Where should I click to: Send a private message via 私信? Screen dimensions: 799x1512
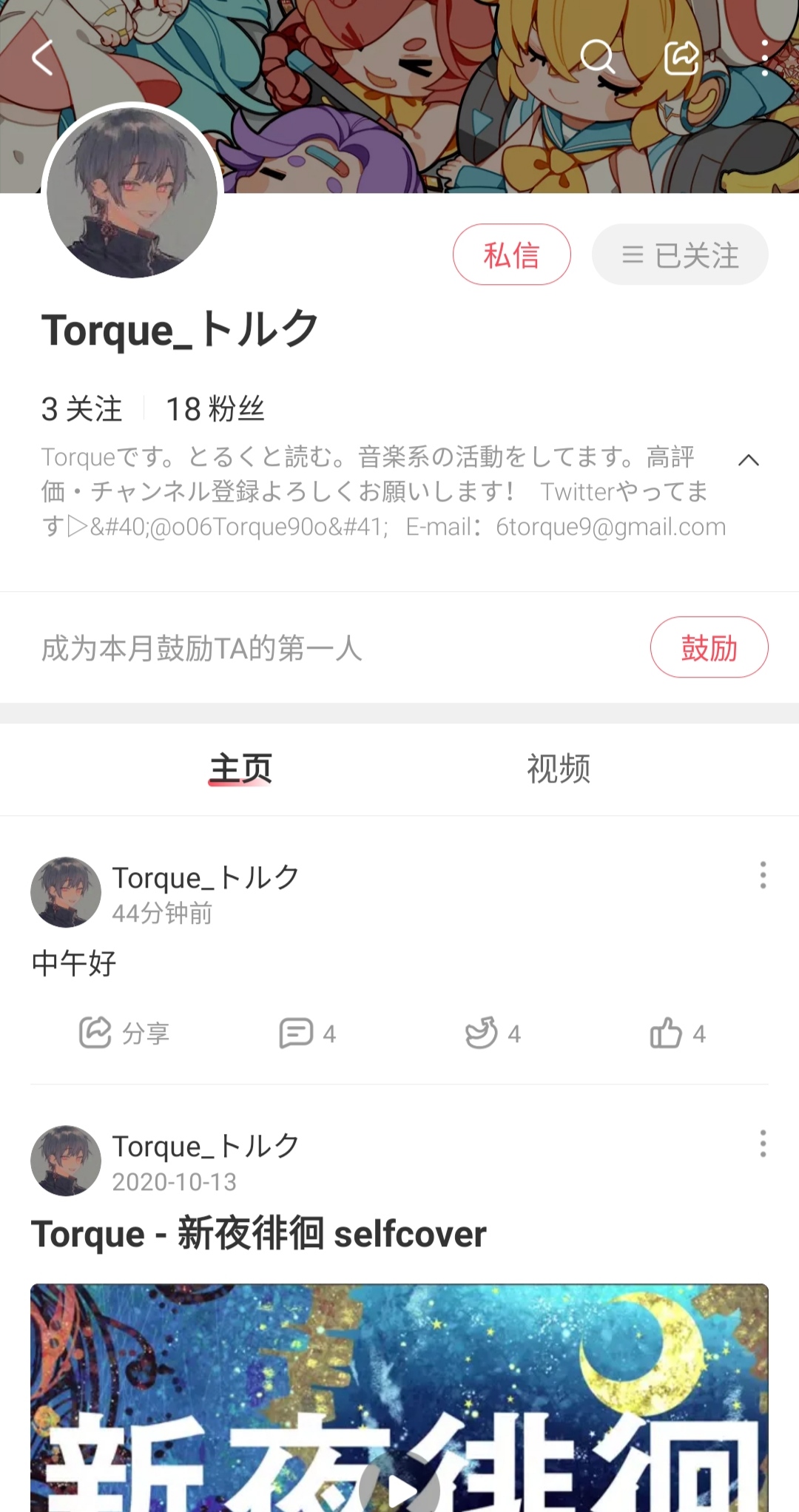point(511,254)
